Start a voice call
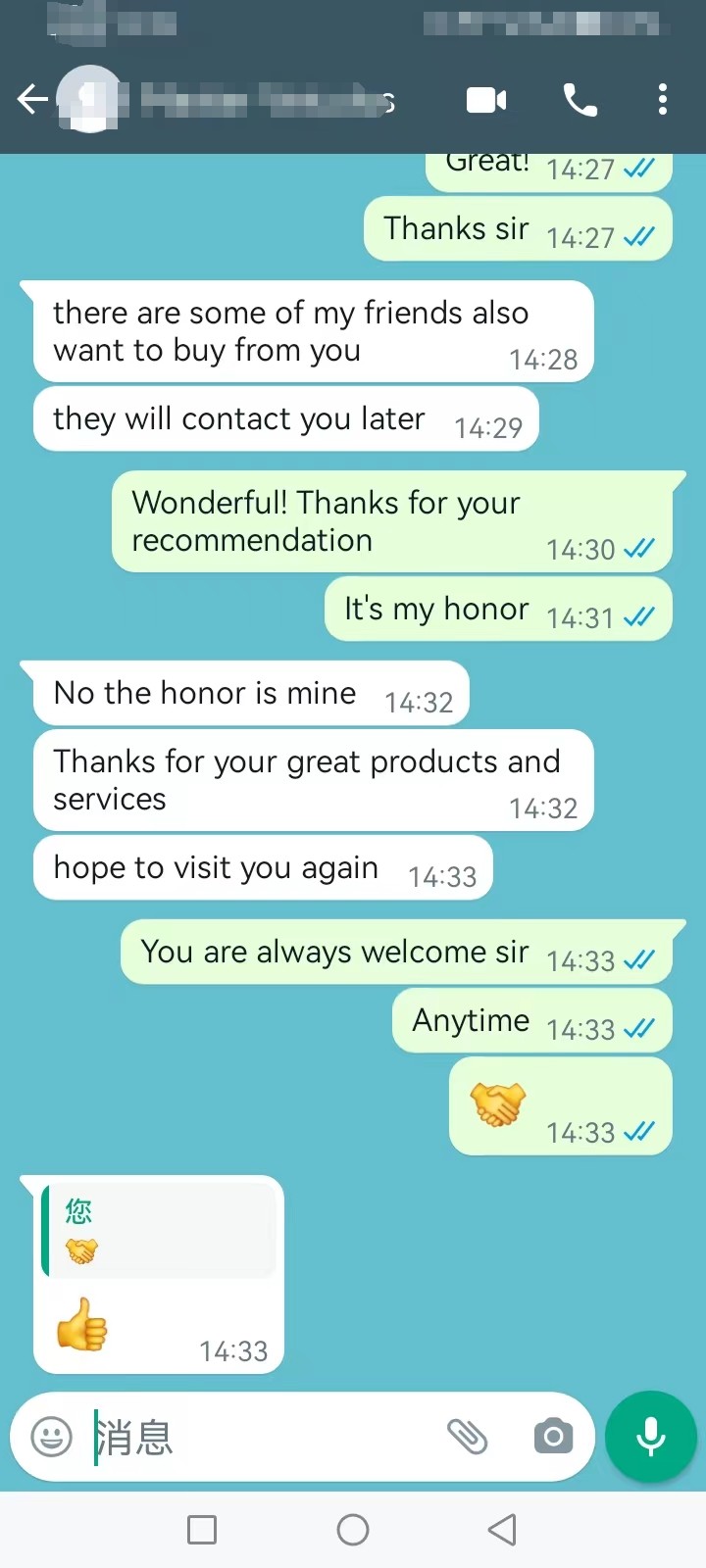 [580, 100]
